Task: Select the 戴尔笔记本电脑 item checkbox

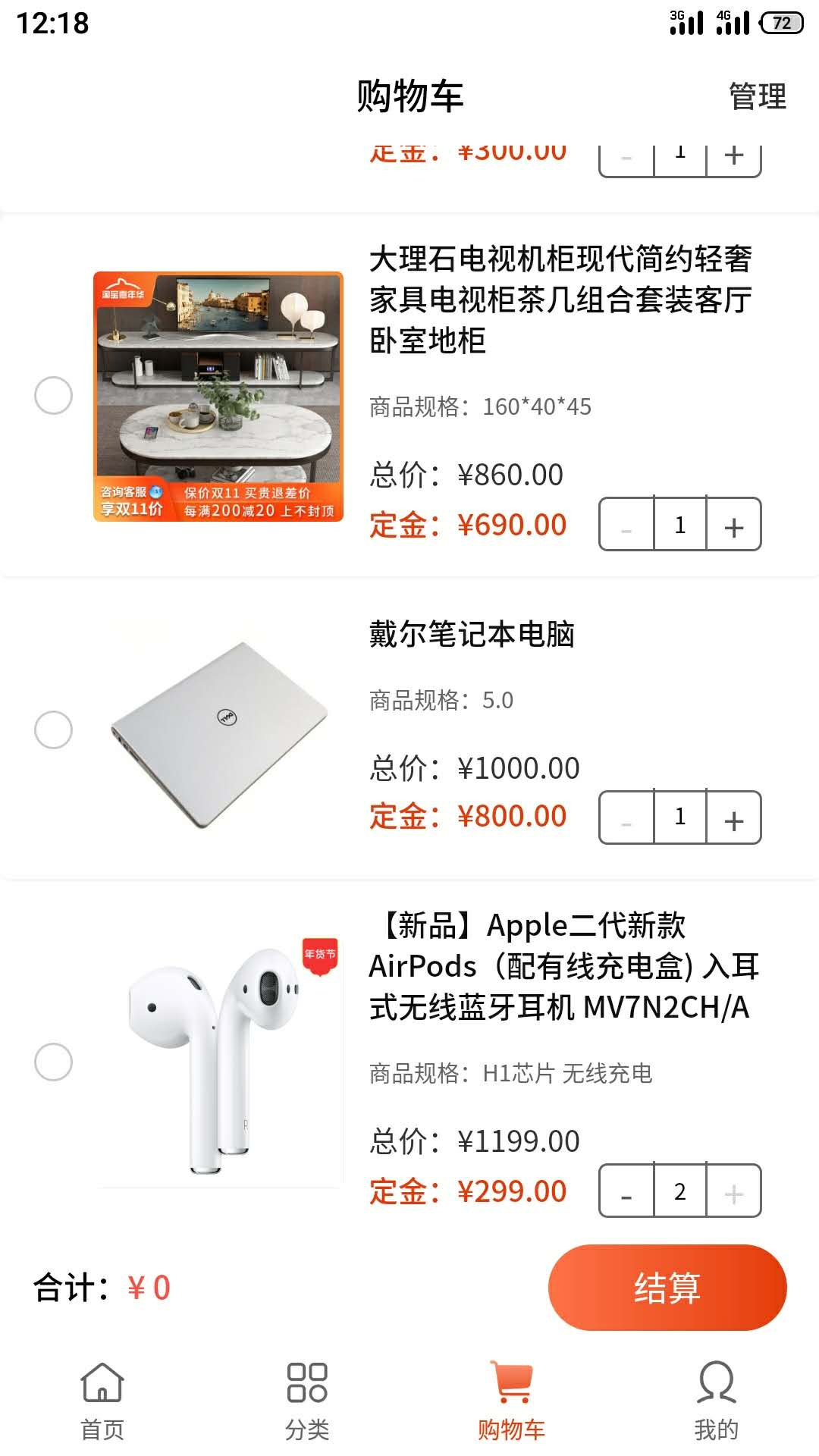Action: (x=54, y=730)
